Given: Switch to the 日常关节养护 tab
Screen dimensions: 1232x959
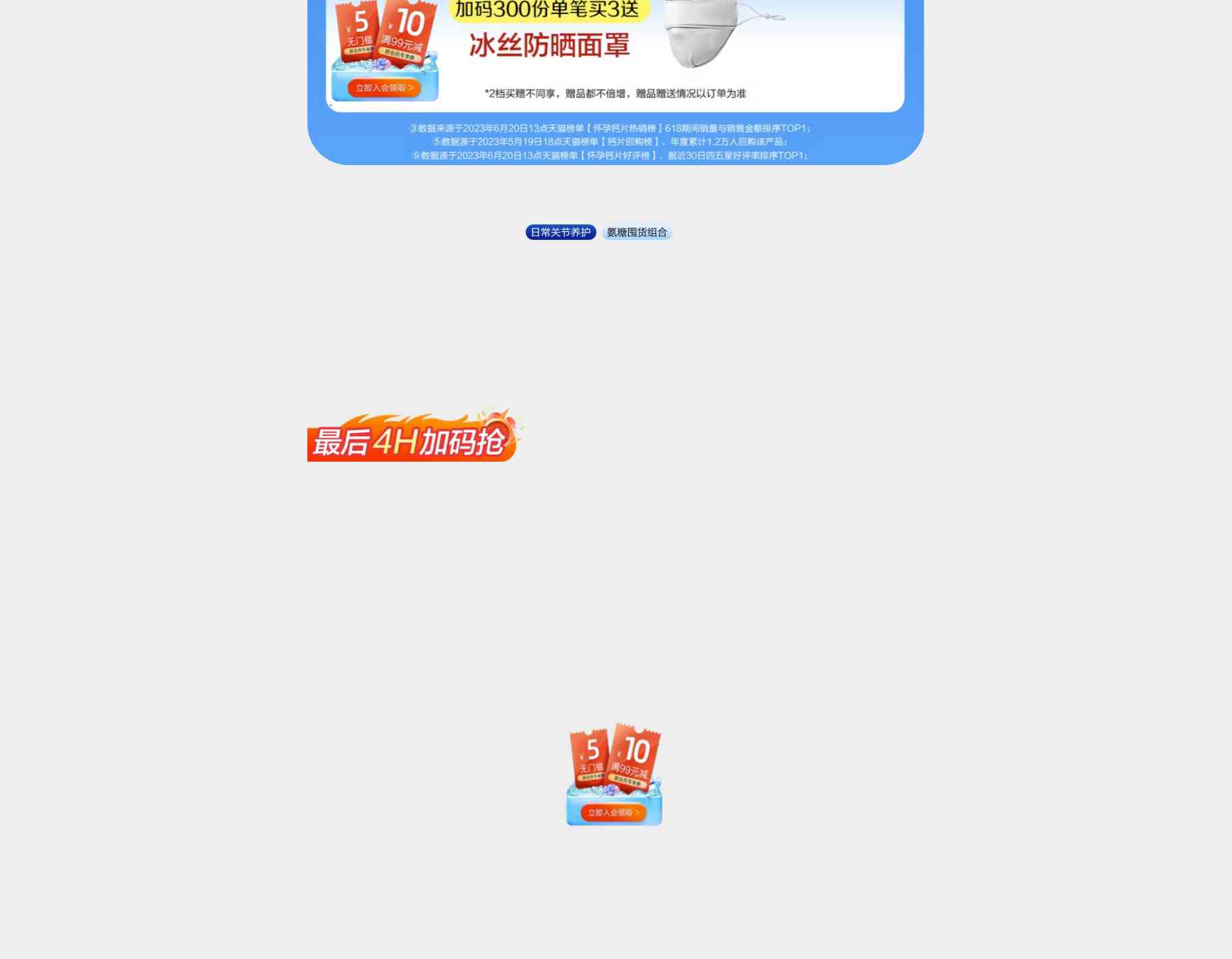Looking at the screenshot, I should tap(560, 233).
